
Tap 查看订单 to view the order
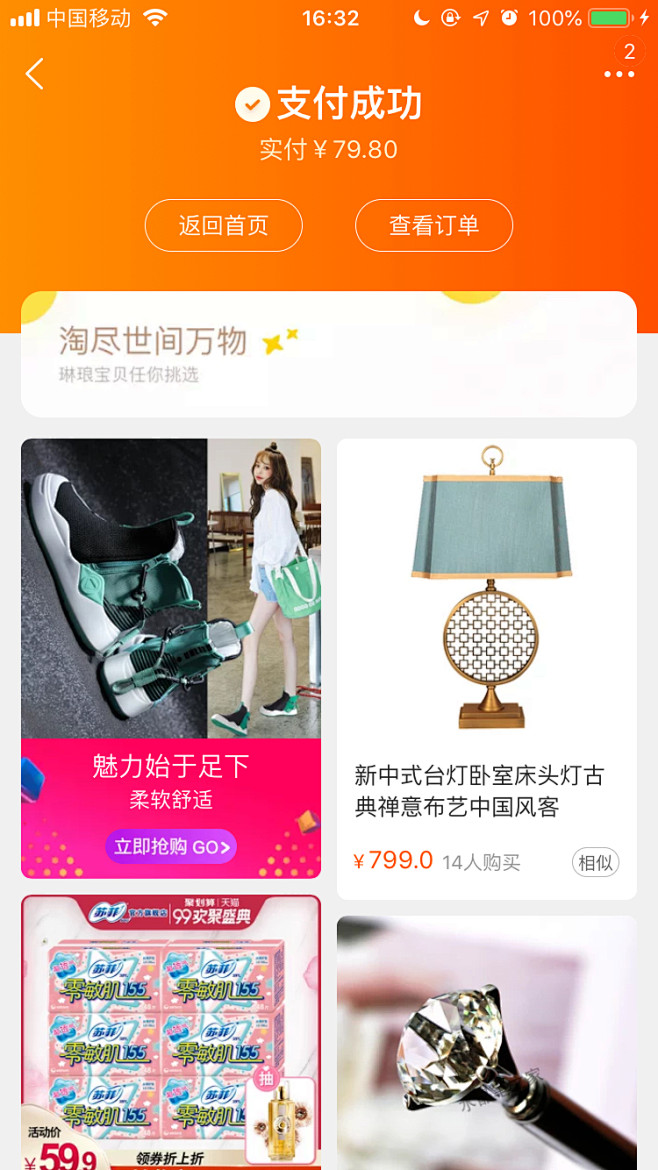[x=434, y=225]
